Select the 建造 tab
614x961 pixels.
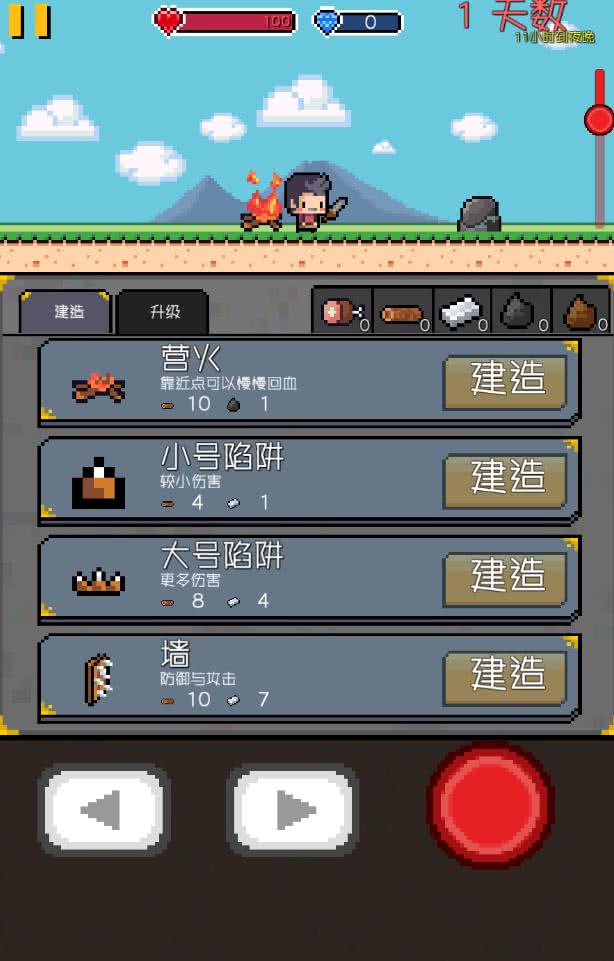tap(68, 312)
